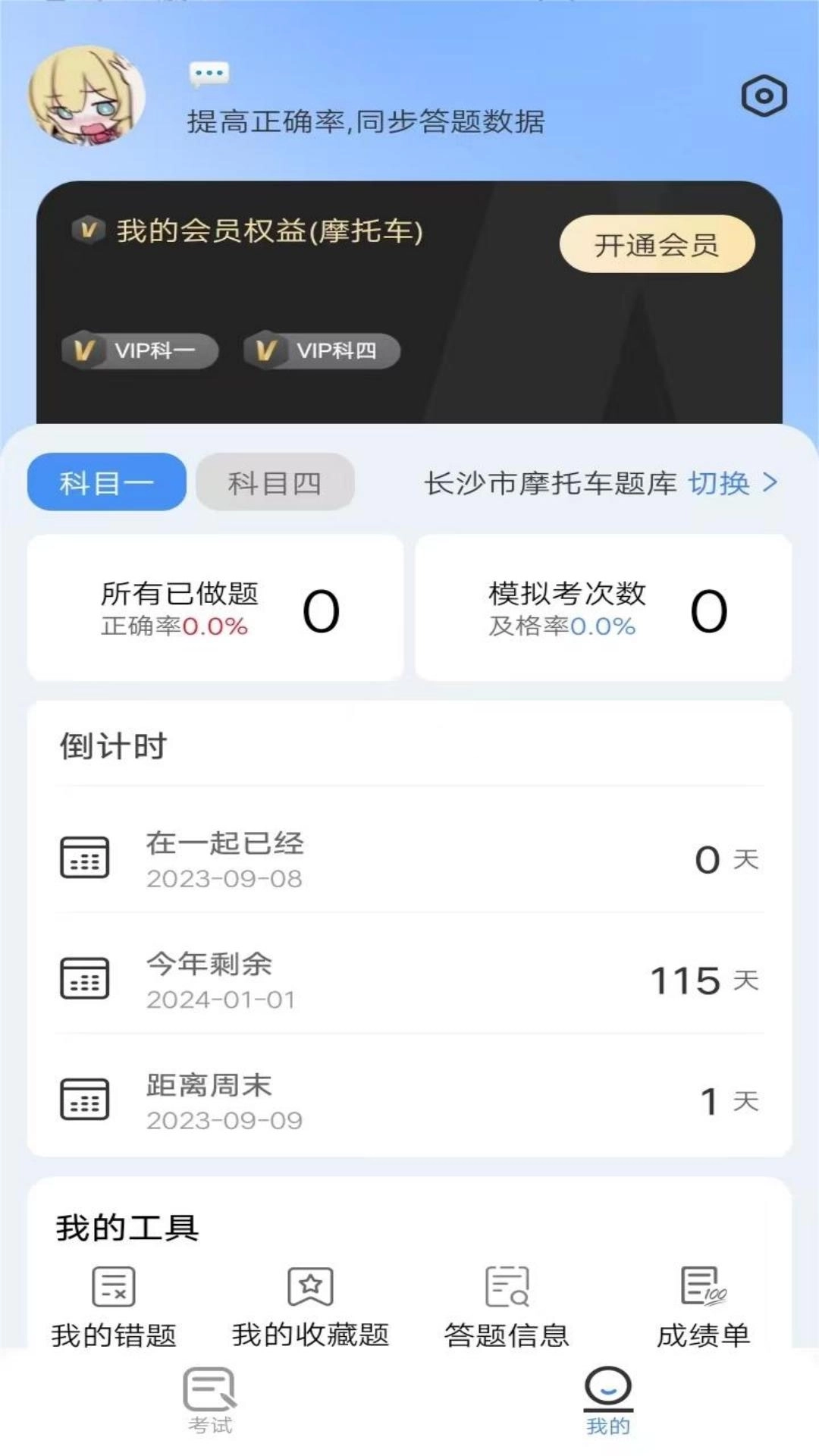Tap the calendar icon next to 在一起已经

[86, 857]
